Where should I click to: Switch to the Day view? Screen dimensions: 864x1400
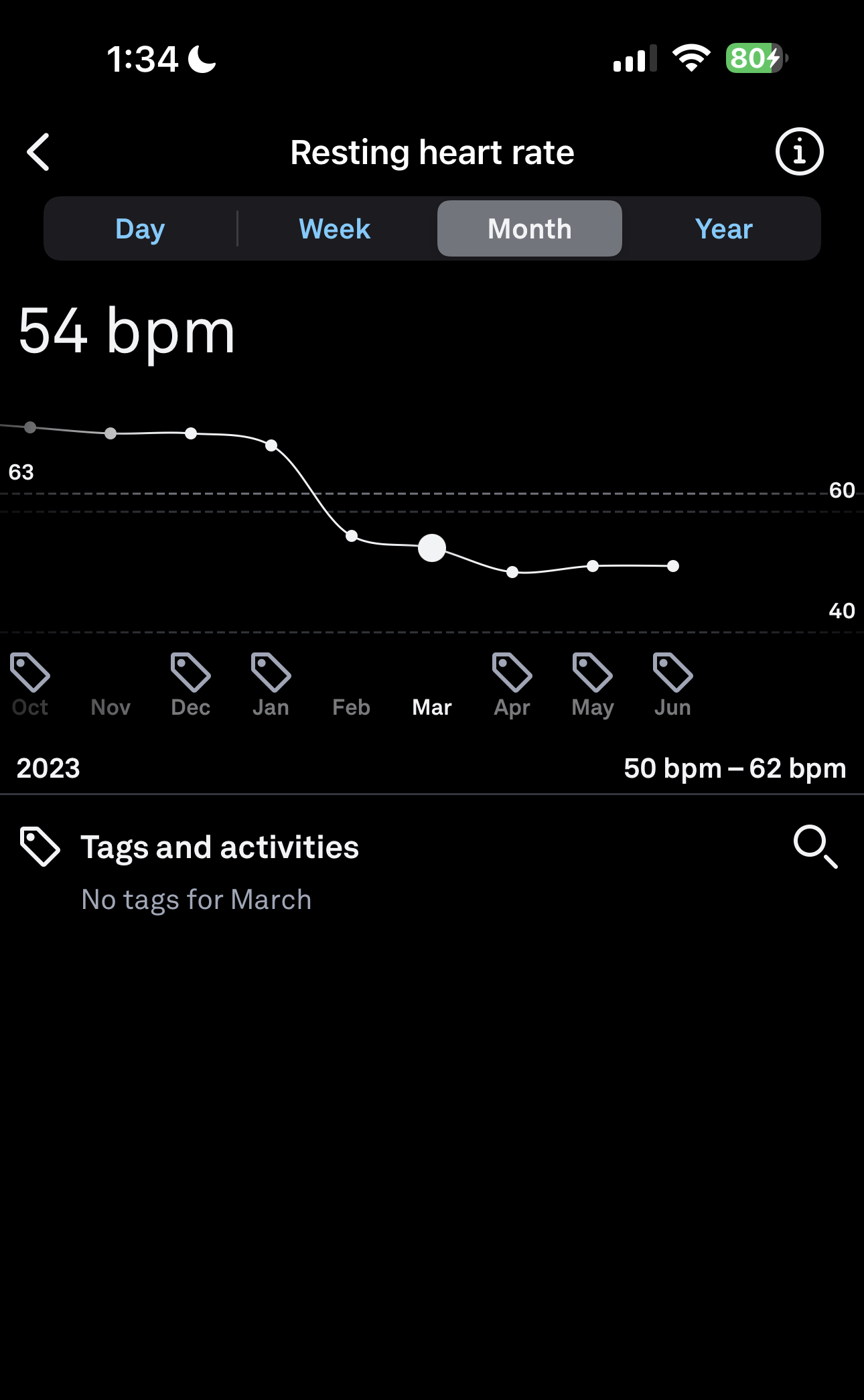click(x=140, y=229)
